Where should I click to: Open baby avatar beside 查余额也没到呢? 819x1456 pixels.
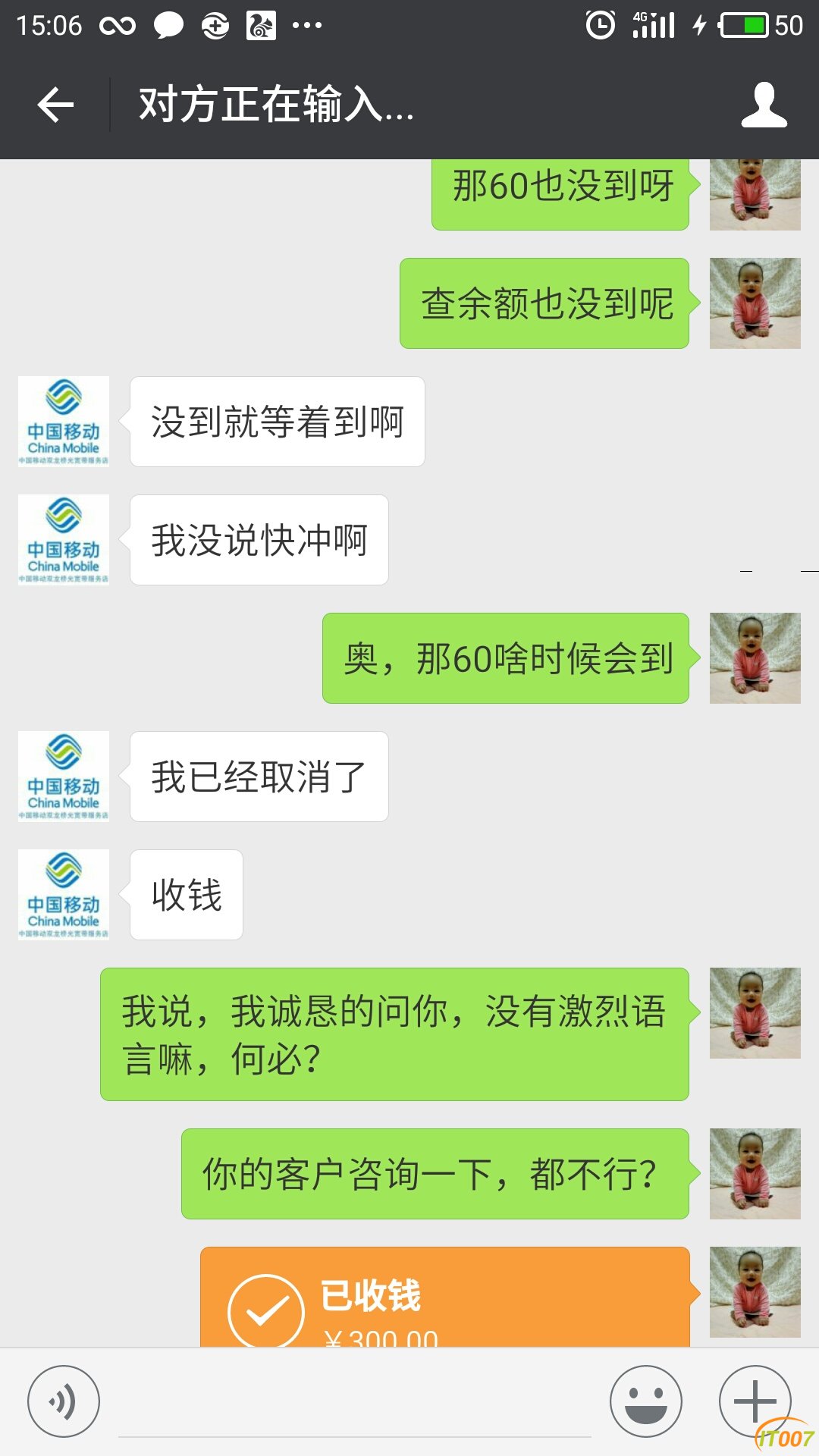[755, 303]
